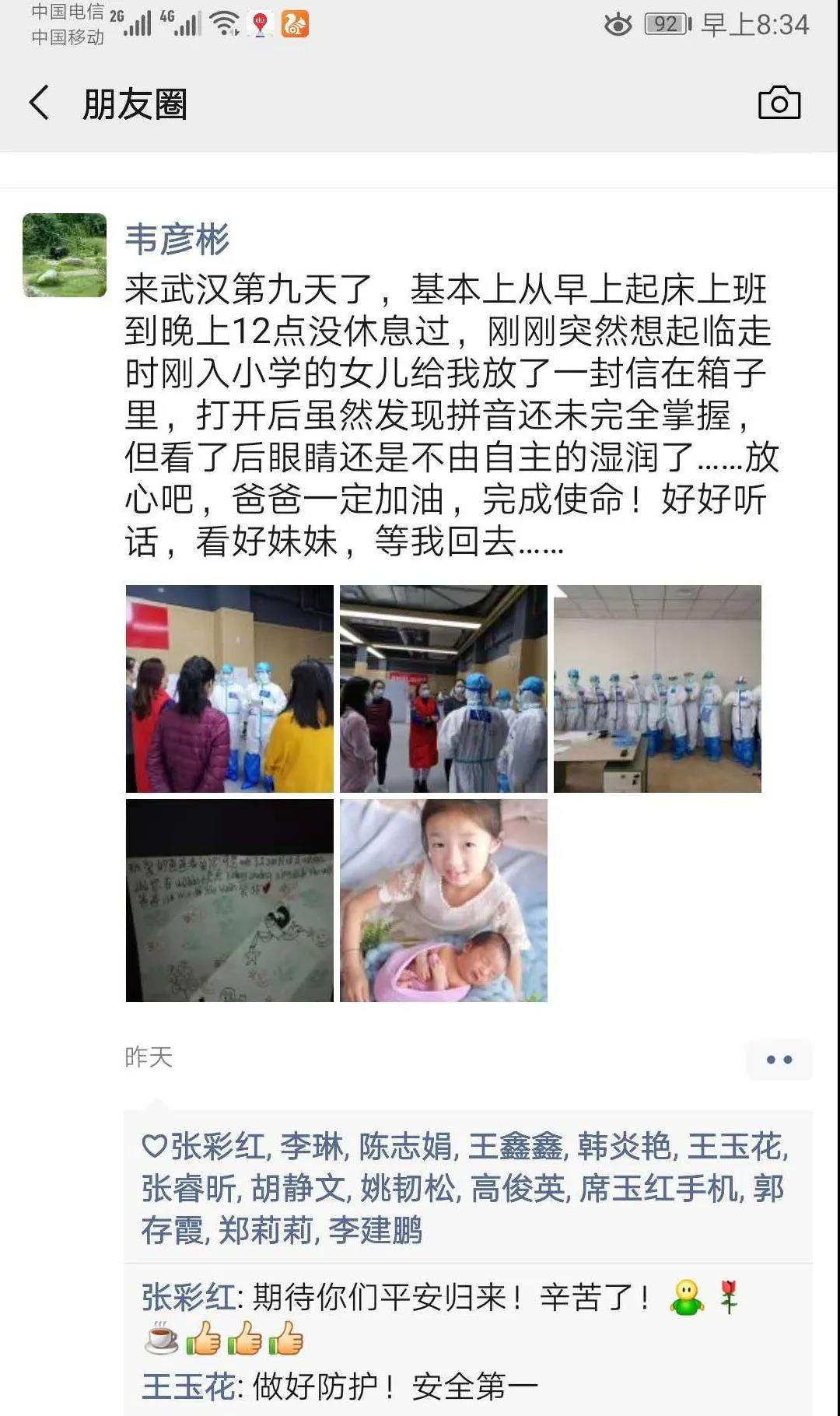Open the like and comment options button
This screenshot has height=1416, width=840.
[x=779, y=1060]
